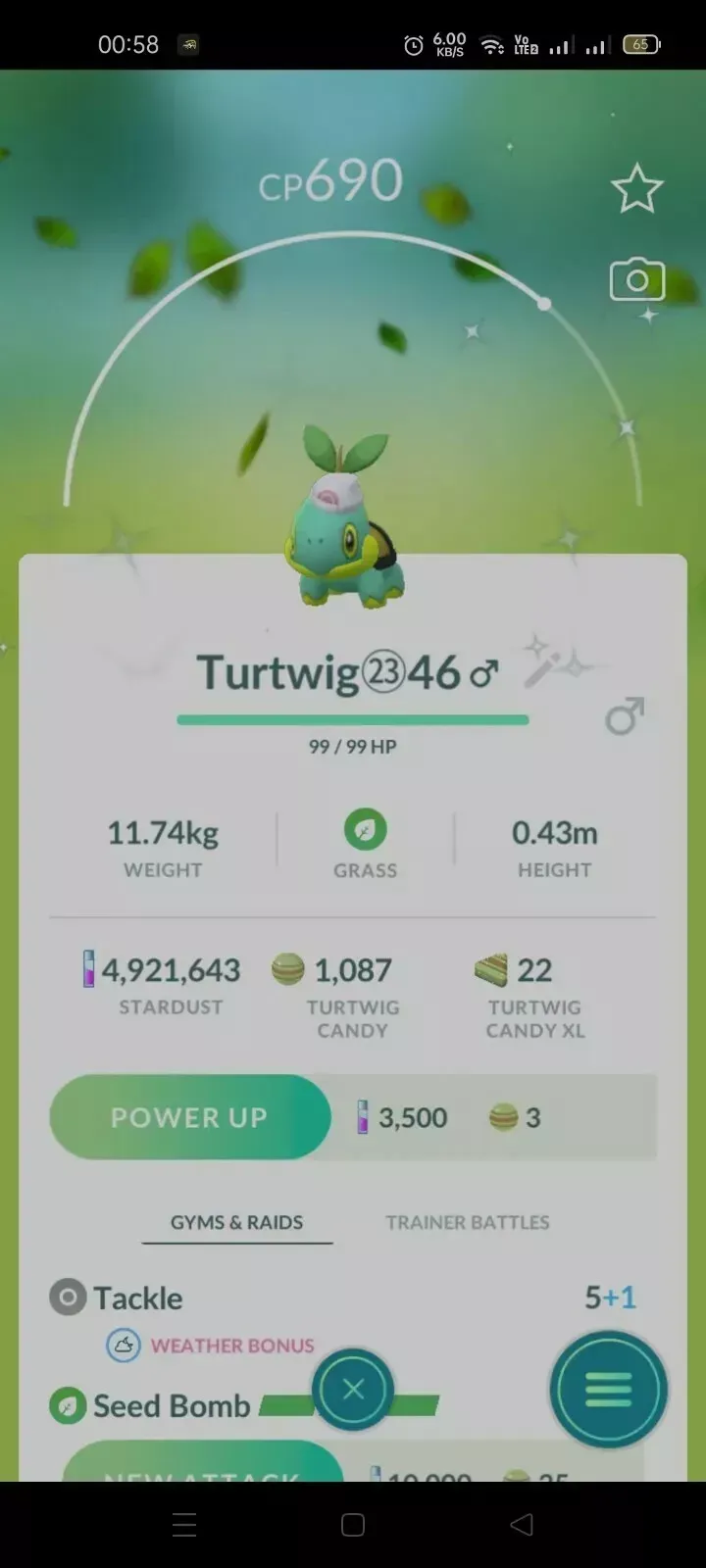
Task: Tap the POWER UP button
Action: click(189, 1117)
